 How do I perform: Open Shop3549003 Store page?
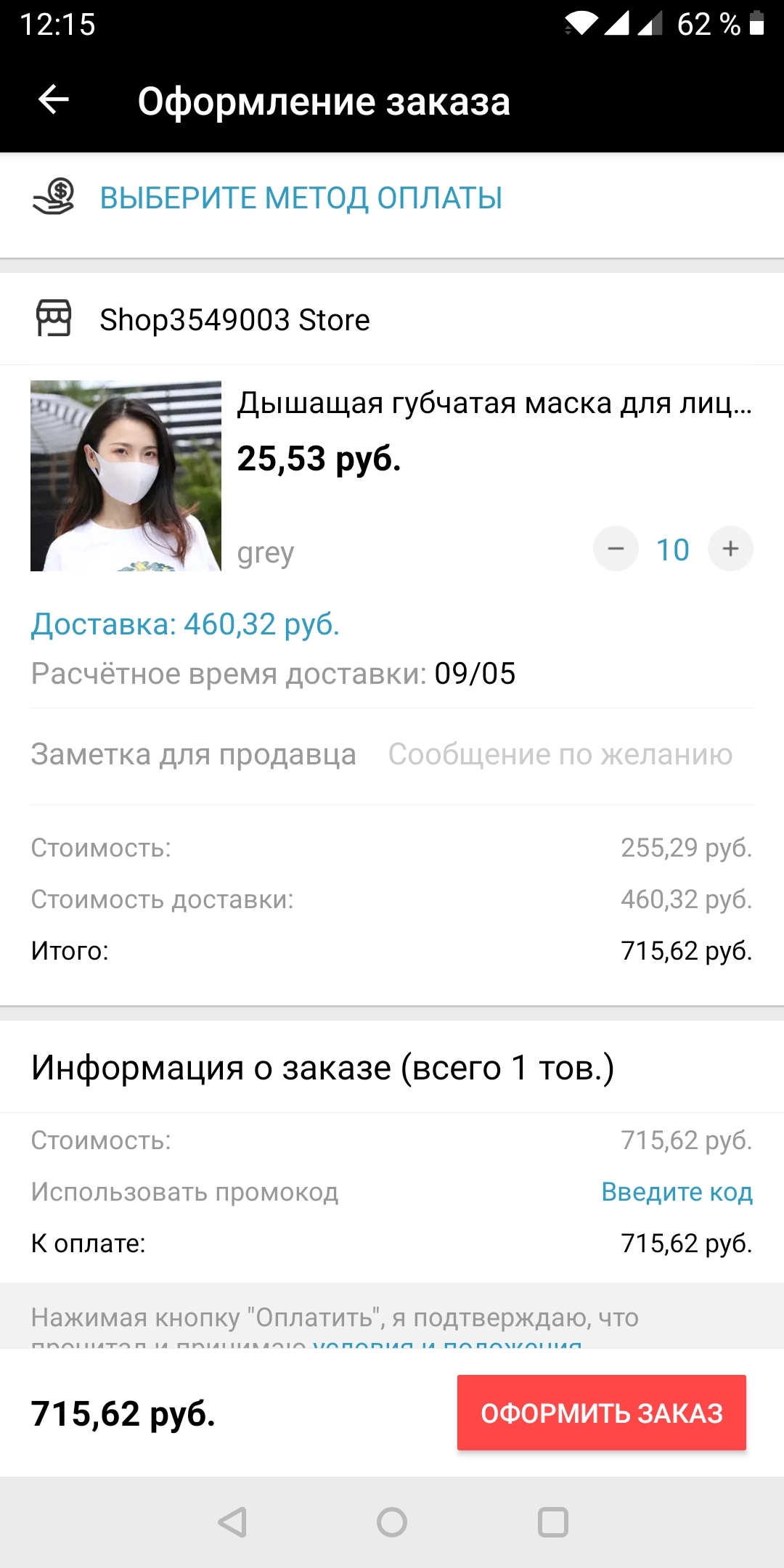[x=234, y=320]
